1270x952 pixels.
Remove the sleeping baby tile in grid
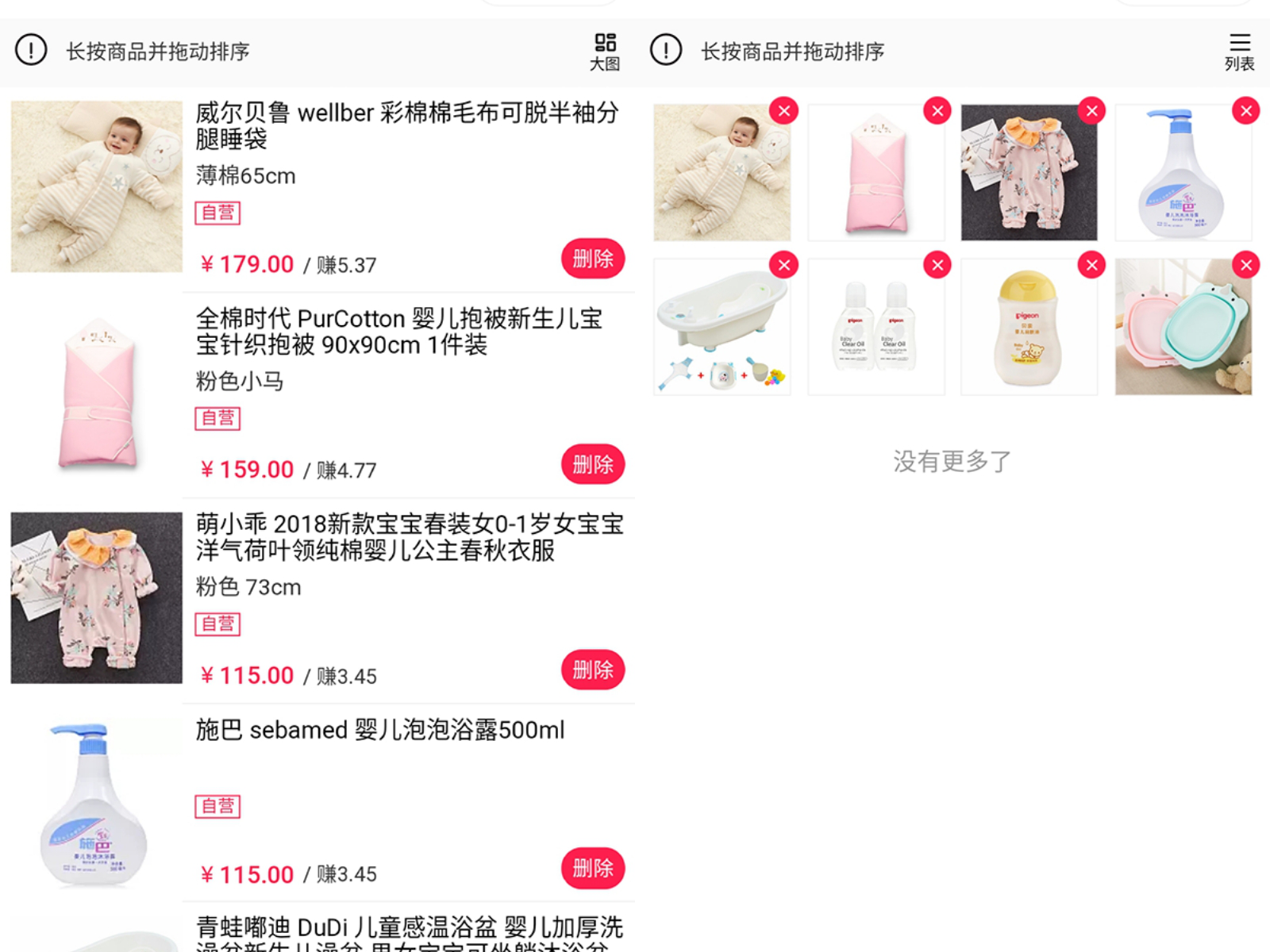click(x=783, y=111)
